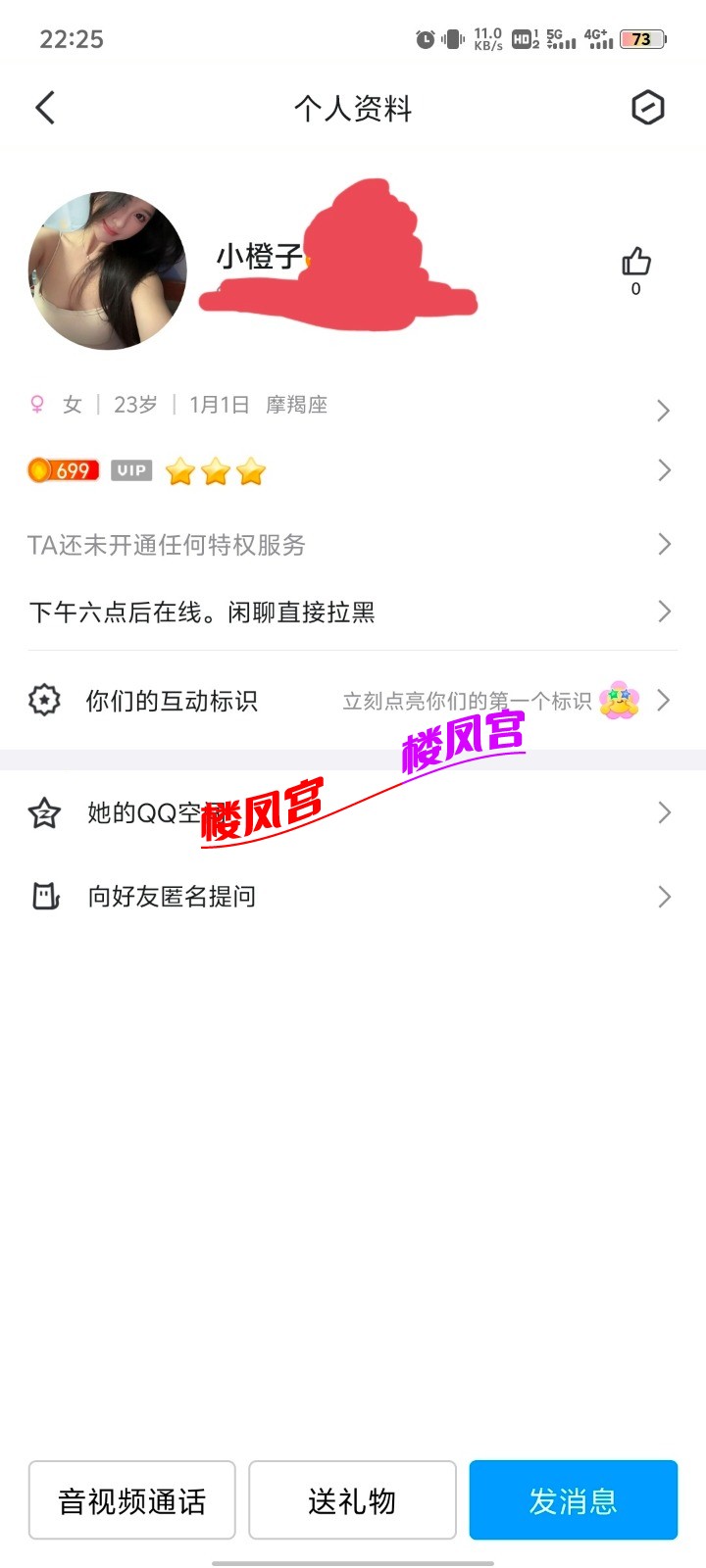Screen dimensions: 706x1568
Task: Open 你们的互动标识
Action: (351, 701)
